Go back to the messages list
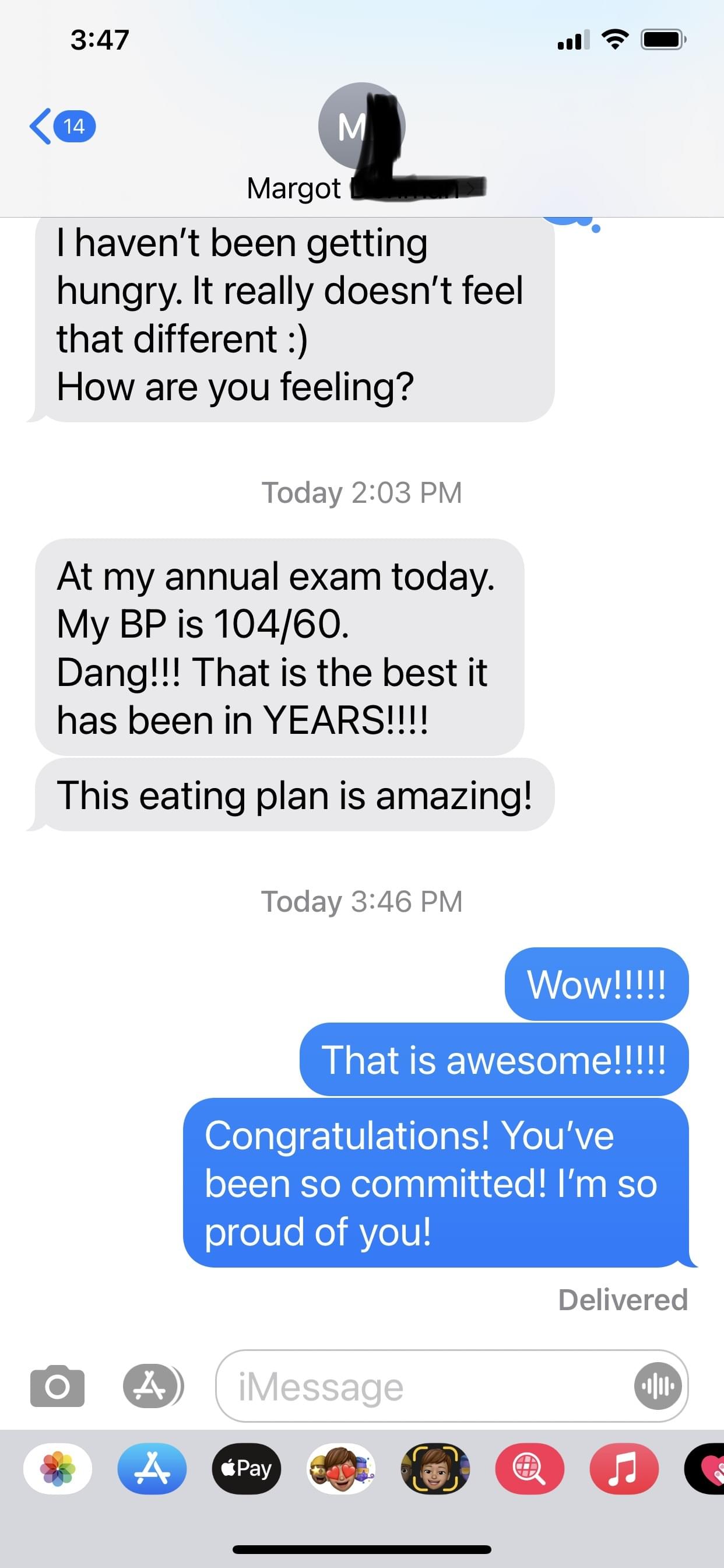Screen dimensions: 724x1568 pos(61,126)
